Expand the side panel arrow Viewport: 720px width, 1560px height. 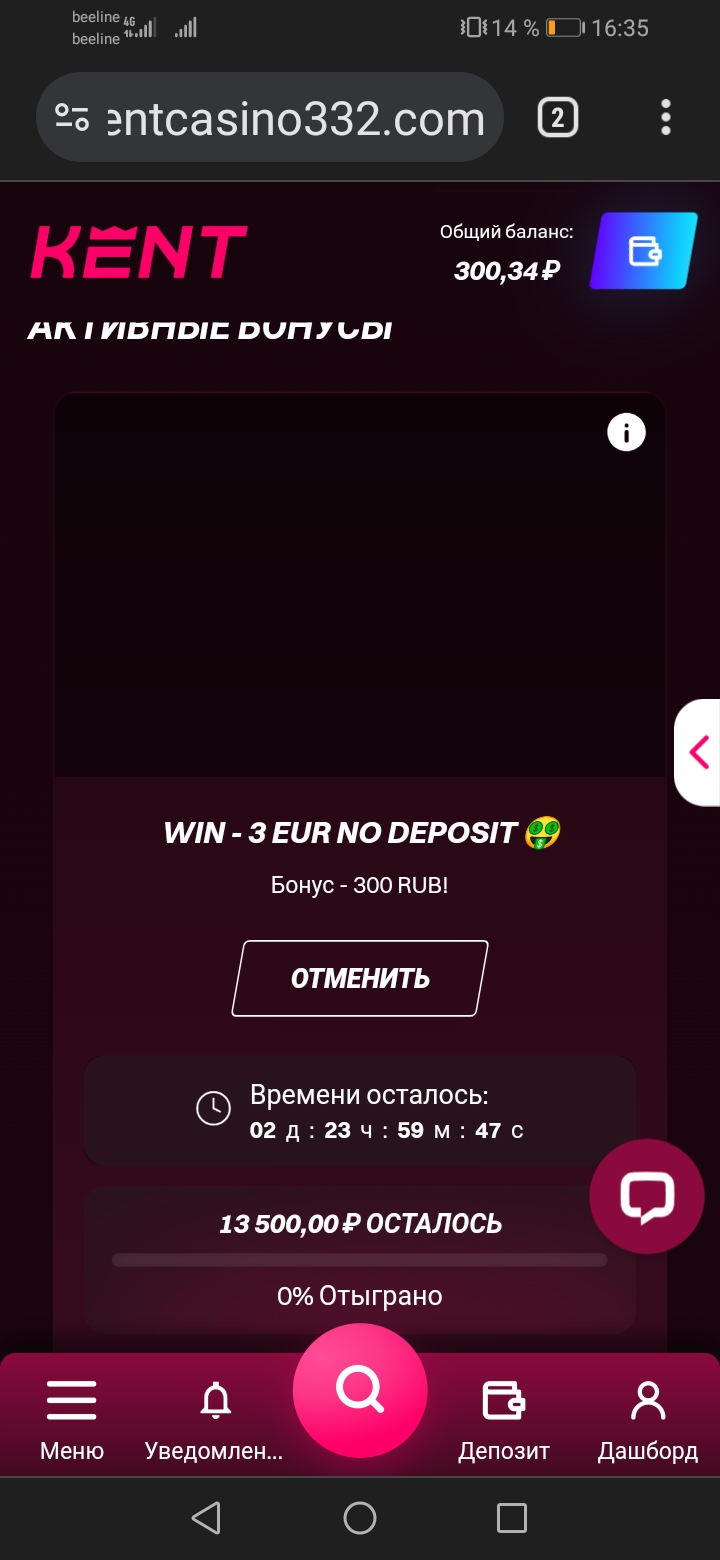click(699, 752)
